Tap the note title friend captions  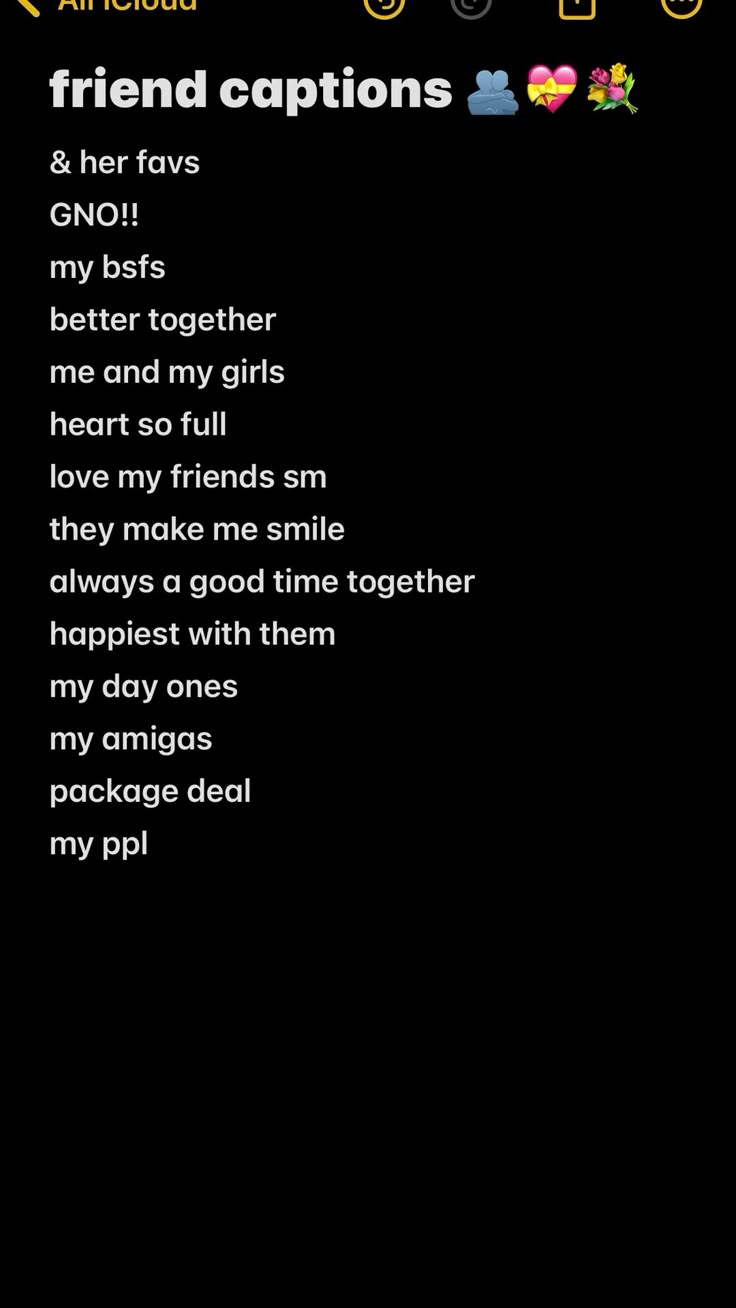pos(248,89)
